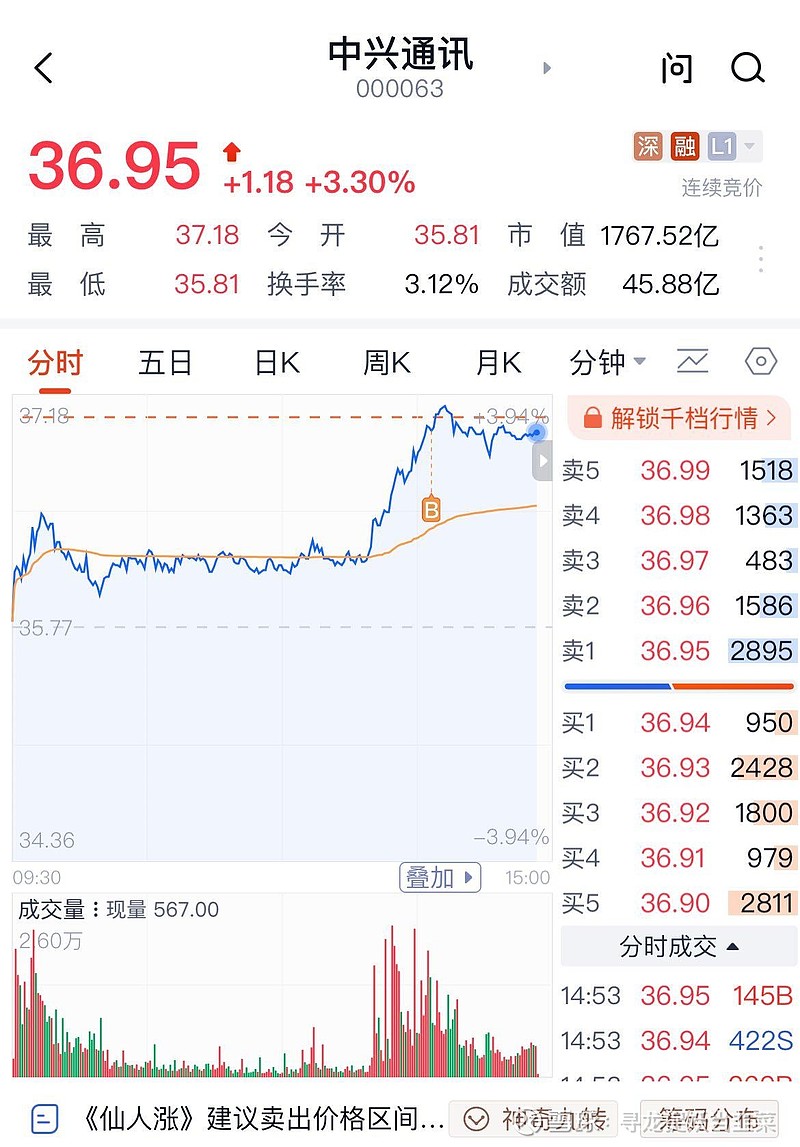
Task: Open the hexagon chart settings
Action: [761, 362]
